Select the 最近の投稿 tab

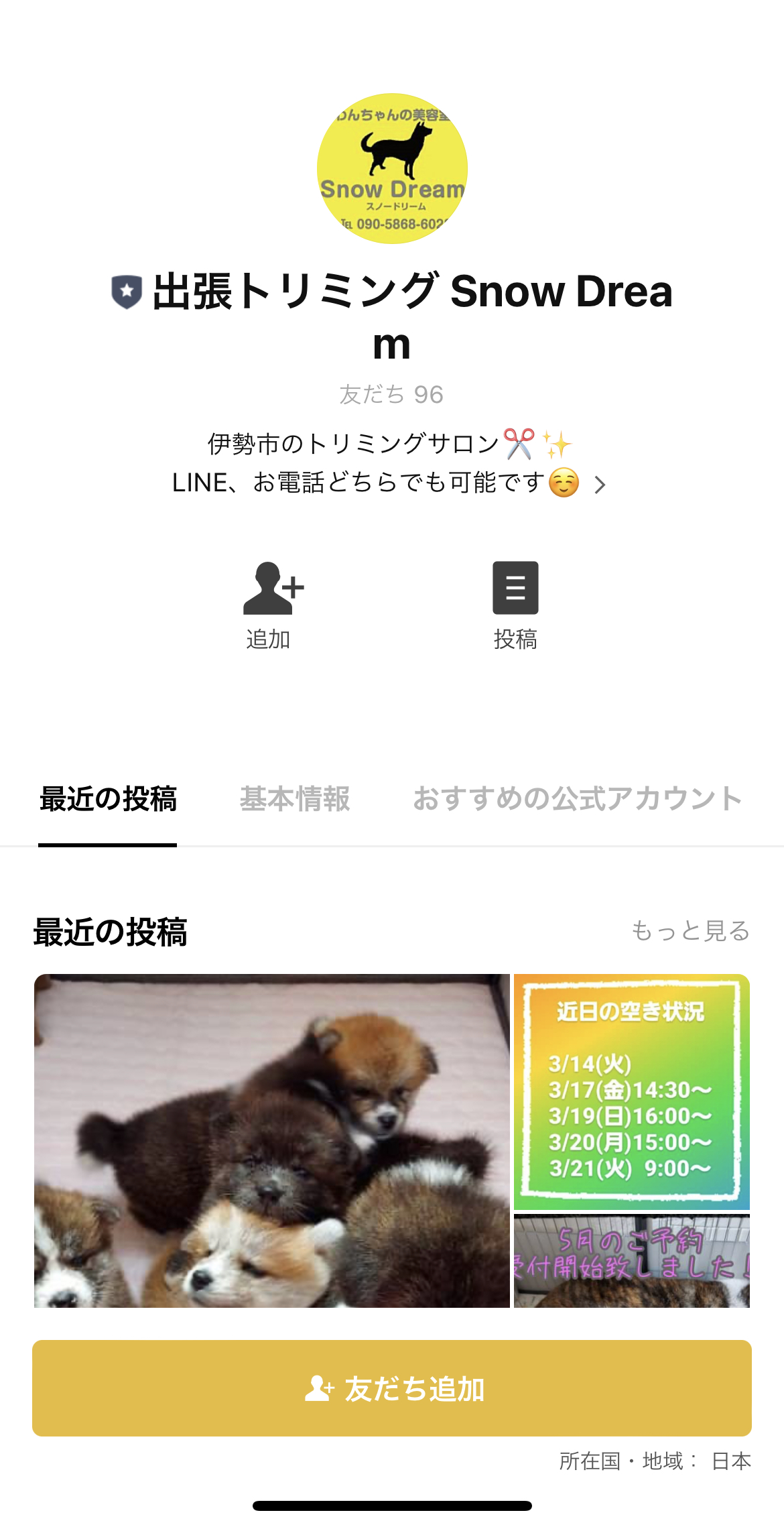tap(108, 799)
